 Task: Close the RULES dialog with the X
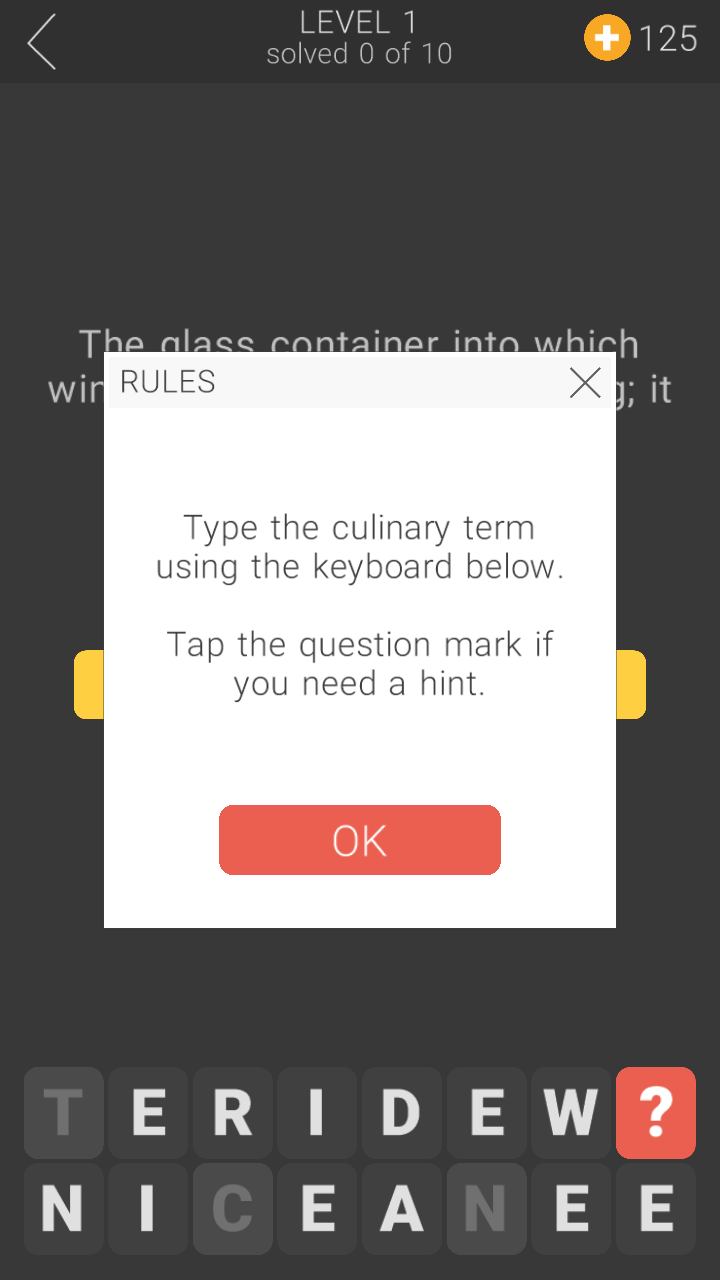(585, 382)
